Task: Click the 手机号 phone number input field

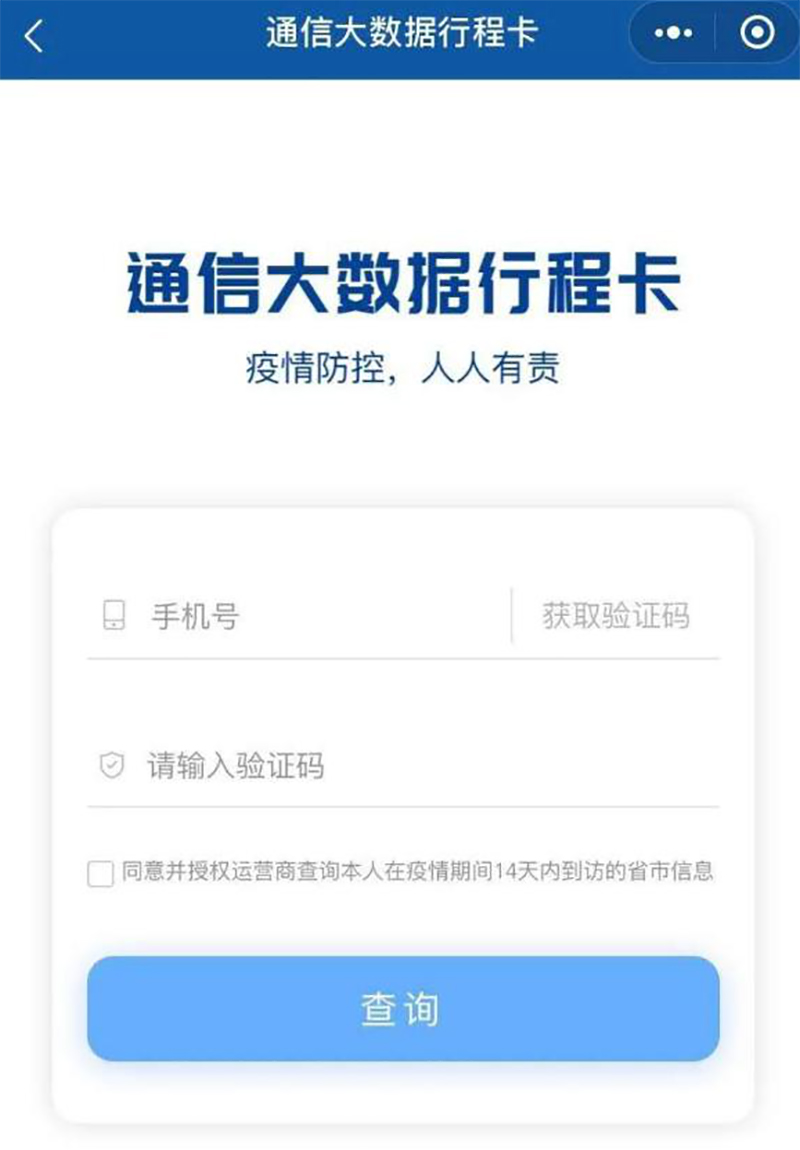Action: (x=300, y=615)
